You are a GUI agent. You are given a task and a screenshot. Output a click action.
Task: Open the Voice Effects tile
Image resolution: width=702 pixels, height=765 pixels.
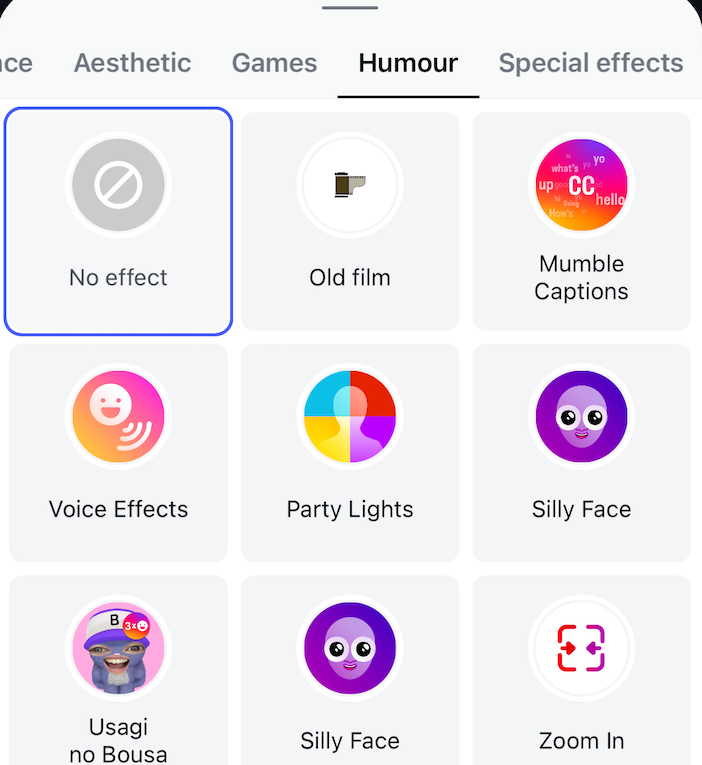point(119,452)
